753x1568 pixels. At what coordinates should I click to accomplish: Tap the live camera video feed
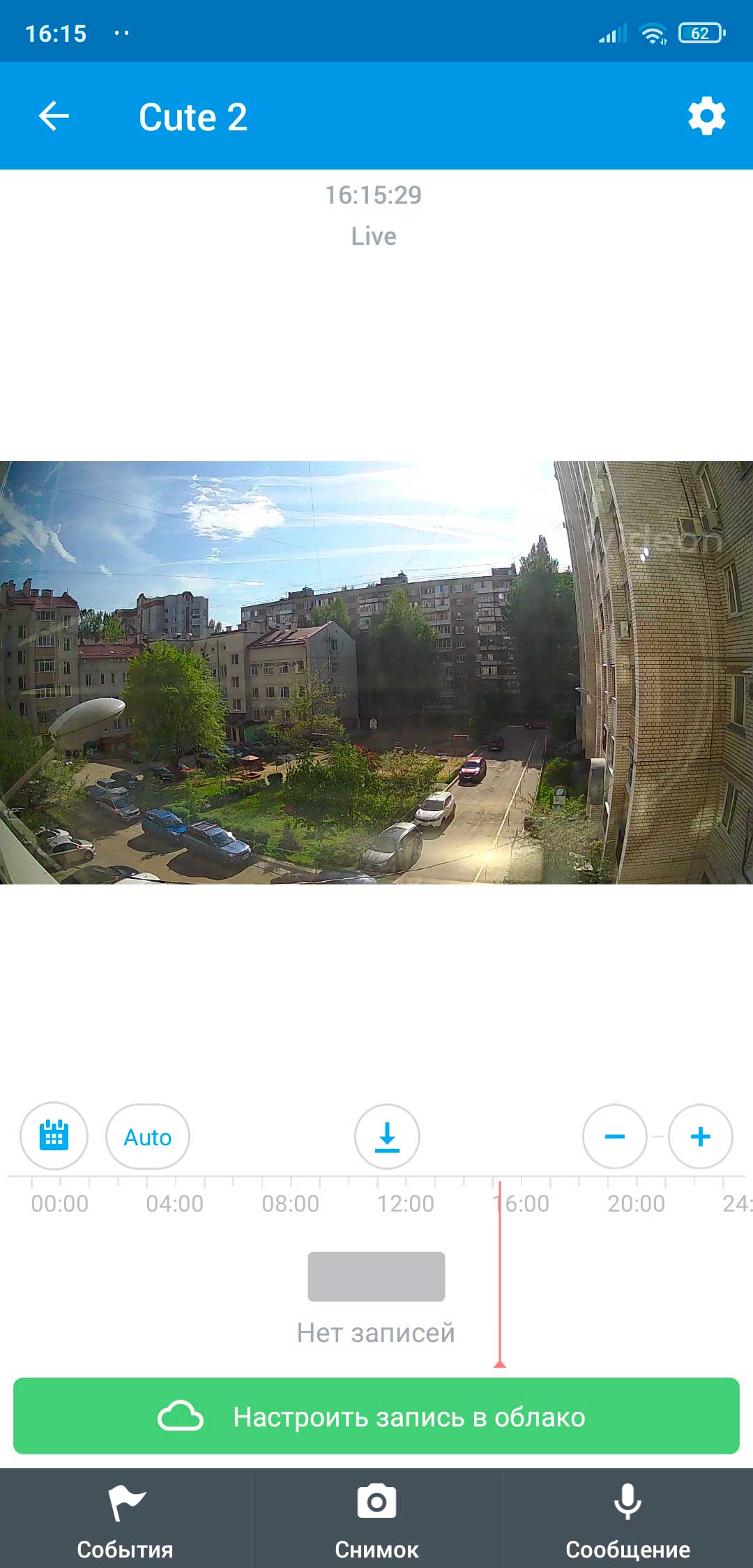(x=376, y=672)
